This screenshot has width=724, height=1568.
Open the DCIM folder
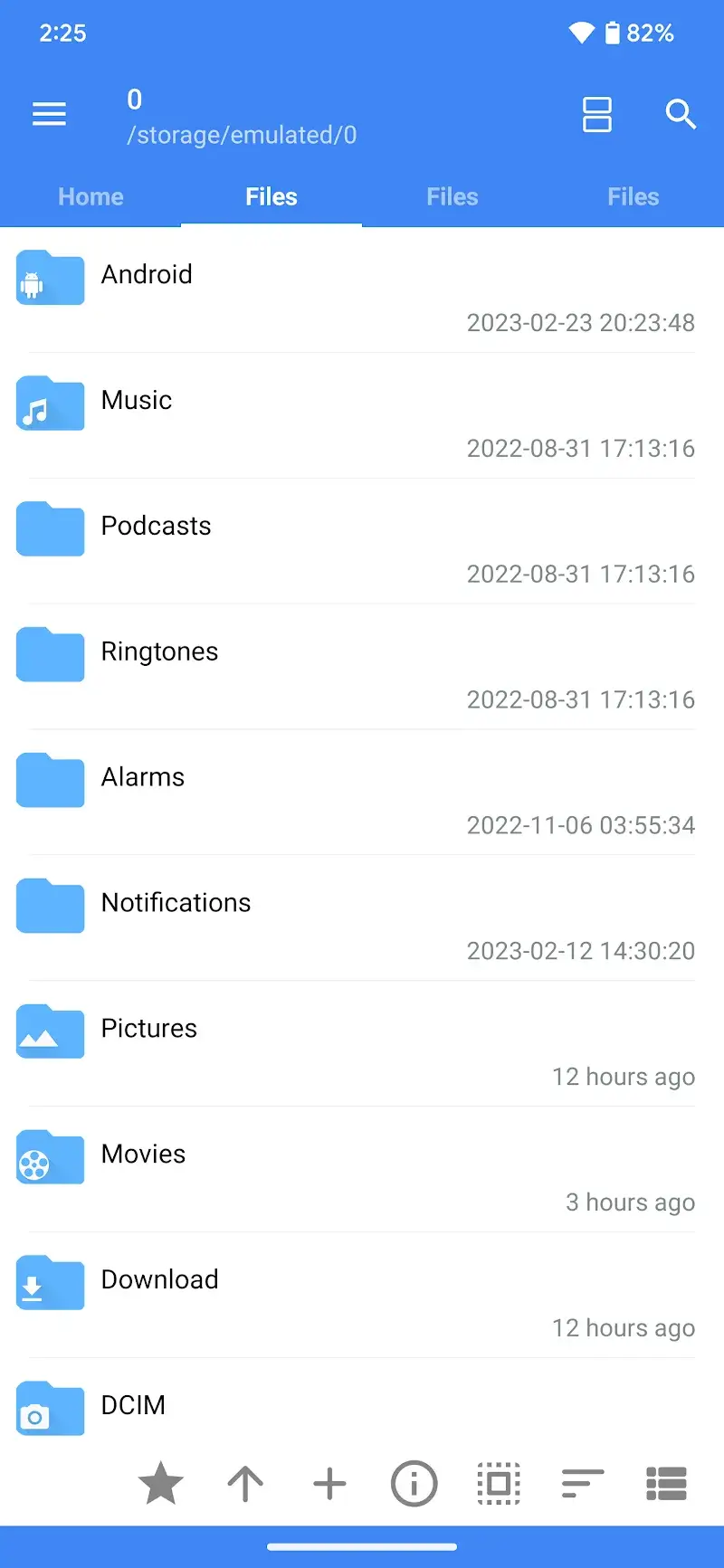[x=134, y=1405]
